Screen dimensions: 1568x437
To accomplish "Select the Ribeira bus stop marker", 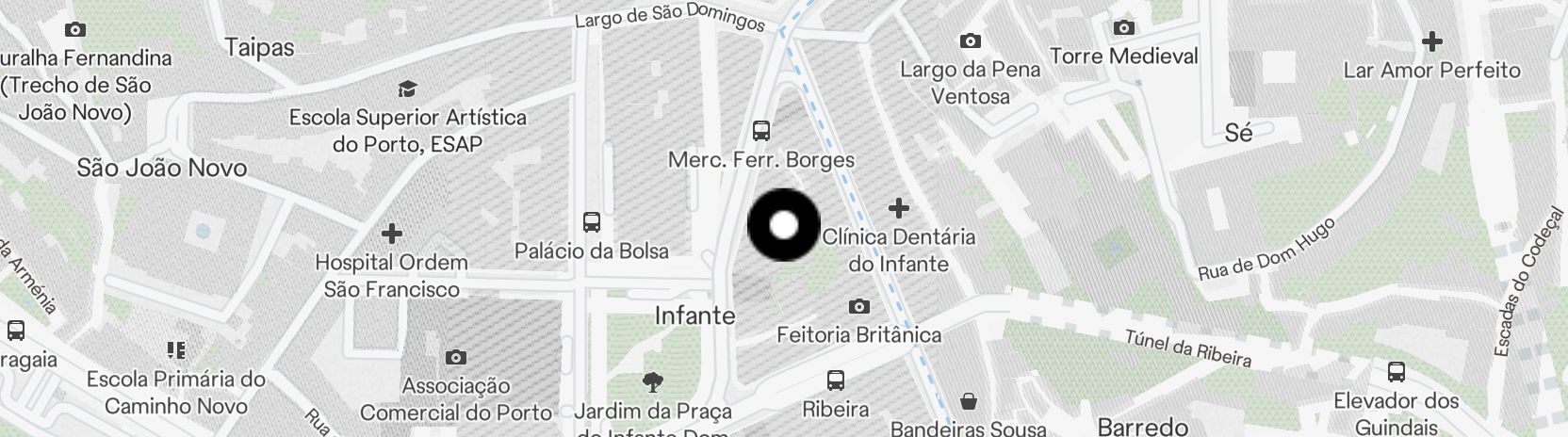I will click(x=835, y=380).
